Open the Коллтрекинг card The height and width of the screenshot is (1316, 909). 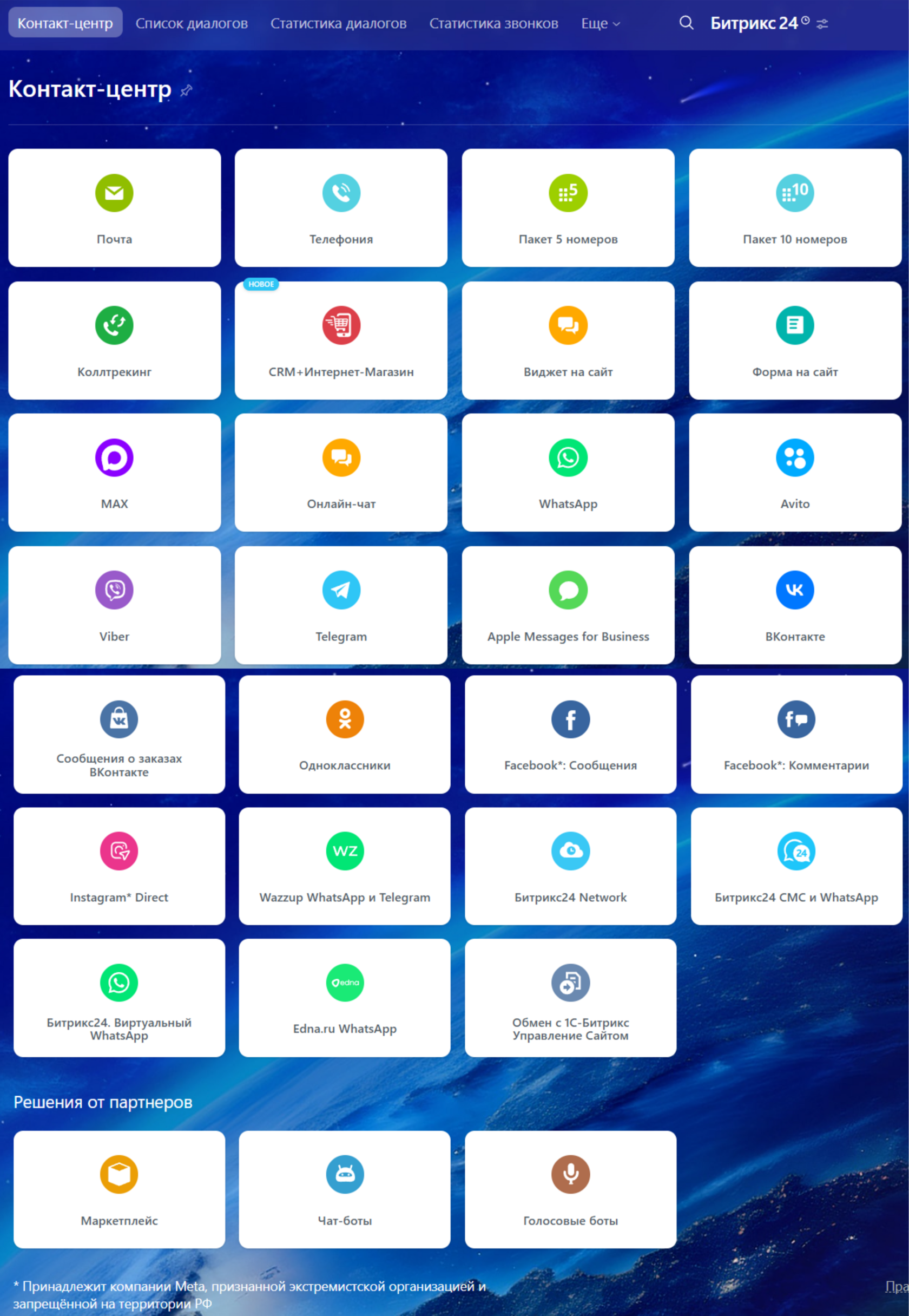click(115, 340)
